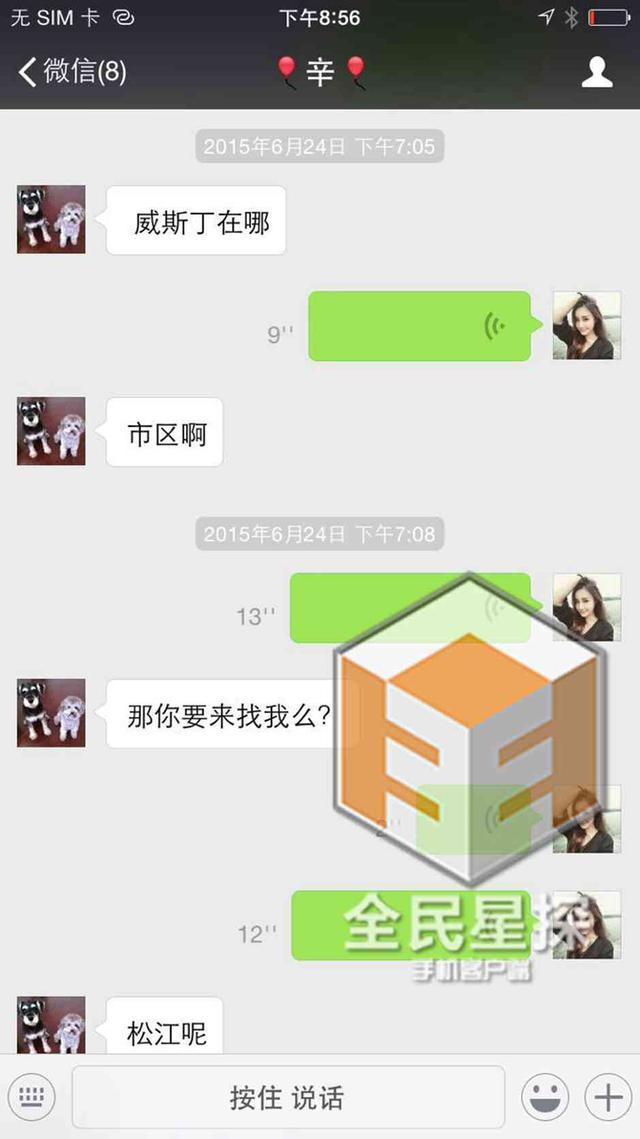640x1139 pixels.
Task: Open sender's avatar beside 市区啊
Action: [x=51, y=431]
